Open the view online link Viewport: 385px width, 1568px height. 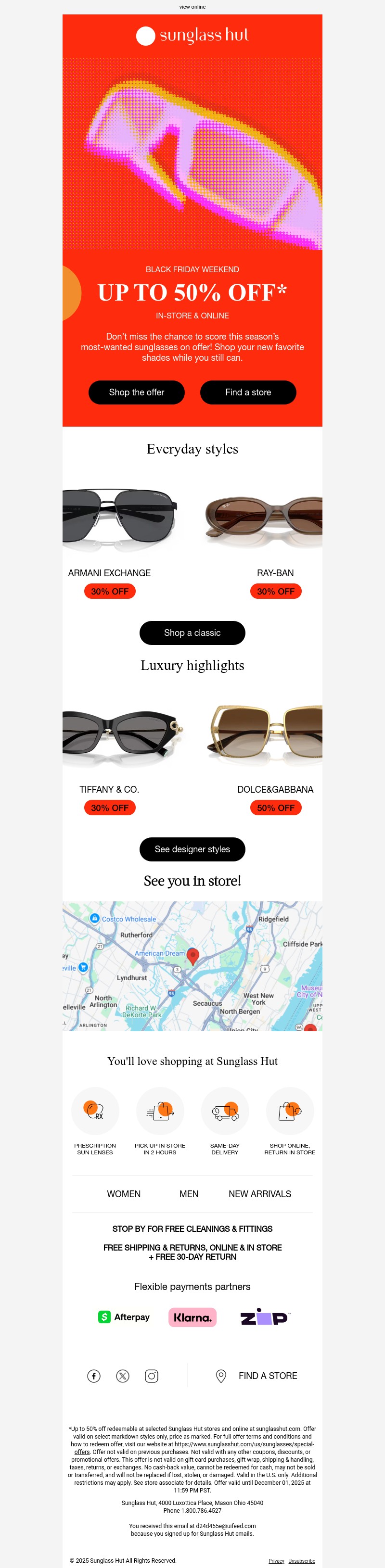[x=192, y=7]
